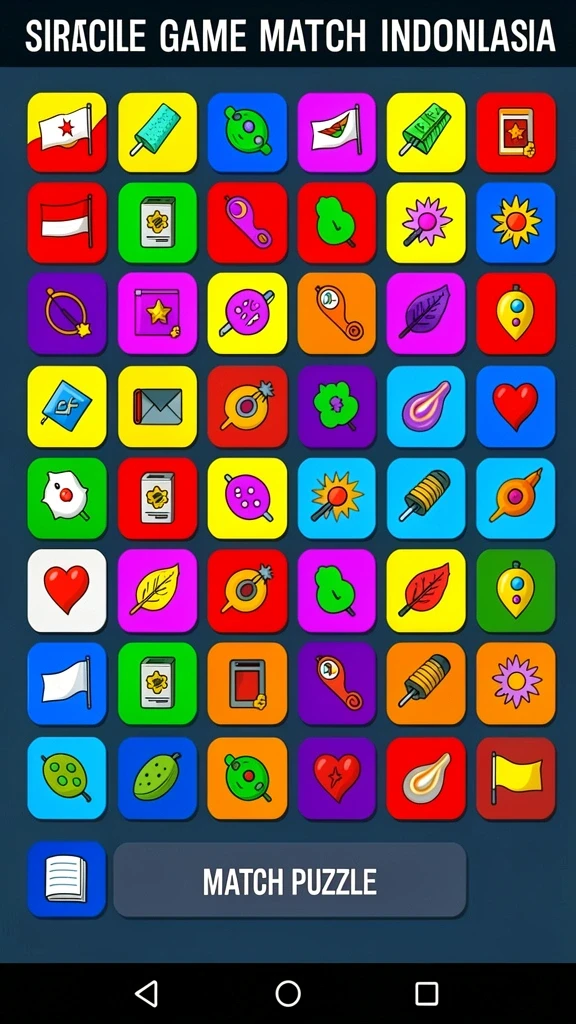Pick the purple leaf on the magenta tile
This screenshot has width=576, height=1024.
[426, 313]
